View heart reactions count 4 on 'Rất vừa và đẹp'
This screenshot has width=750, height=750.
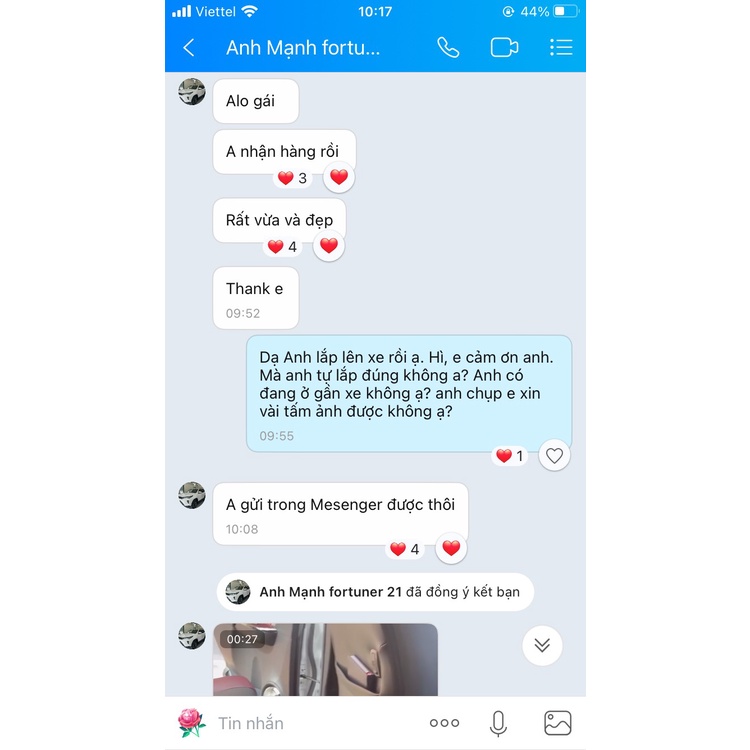282,247
